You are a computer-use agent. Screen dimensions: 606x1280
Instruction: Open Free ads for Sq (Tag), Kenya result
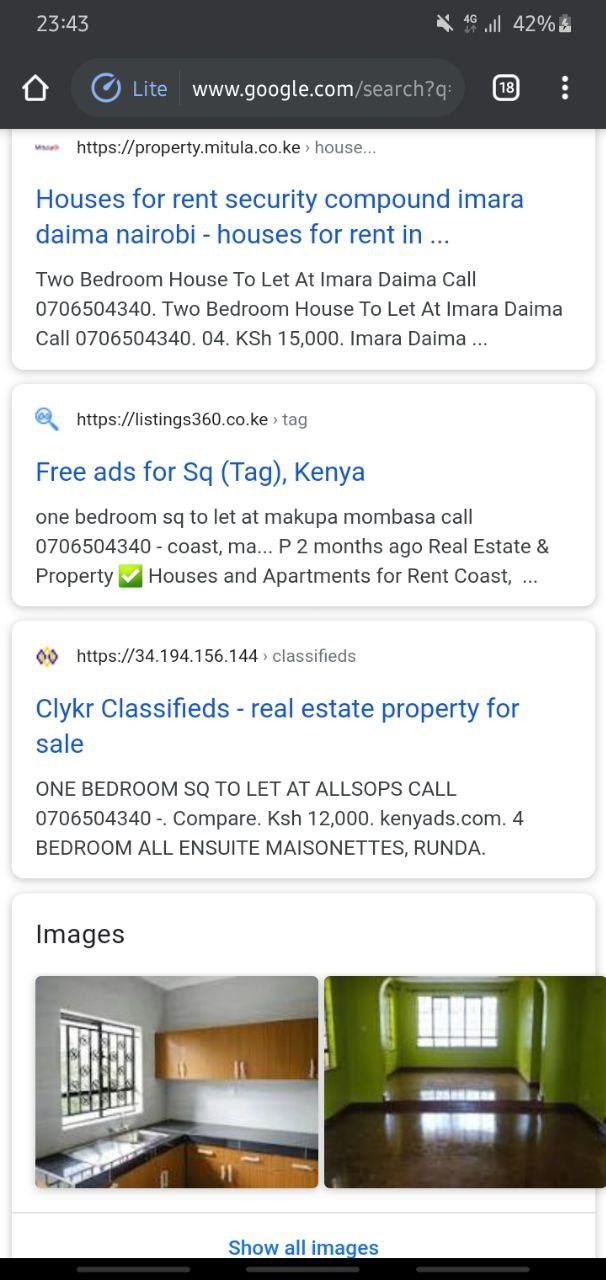[200, 472]
